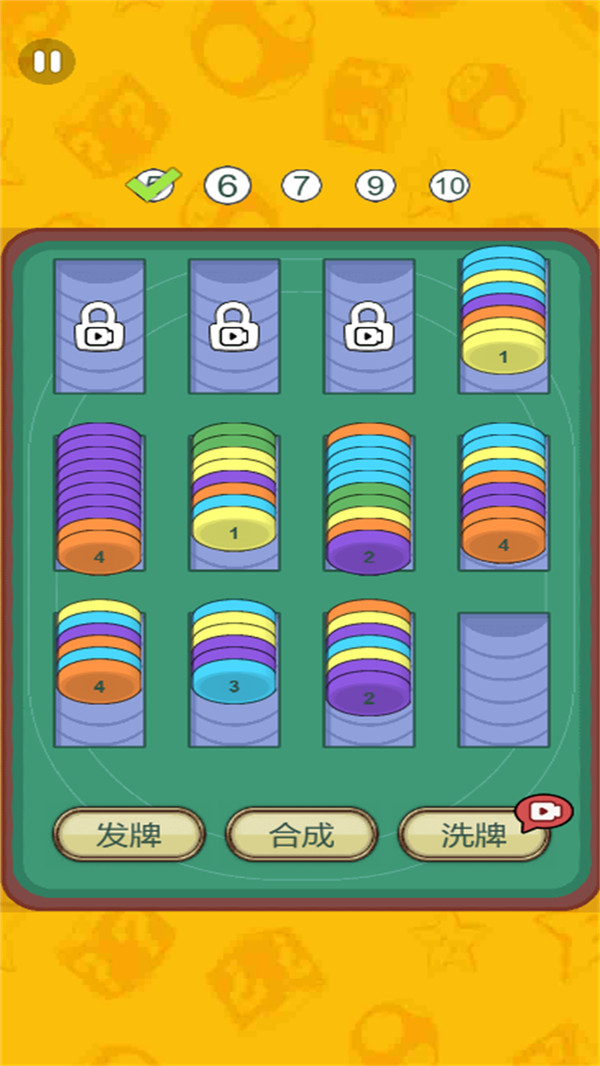Select the all-purple chip stack
Image resolution: width=600 pixels, height=1066 pixels.
pos(98,500)
